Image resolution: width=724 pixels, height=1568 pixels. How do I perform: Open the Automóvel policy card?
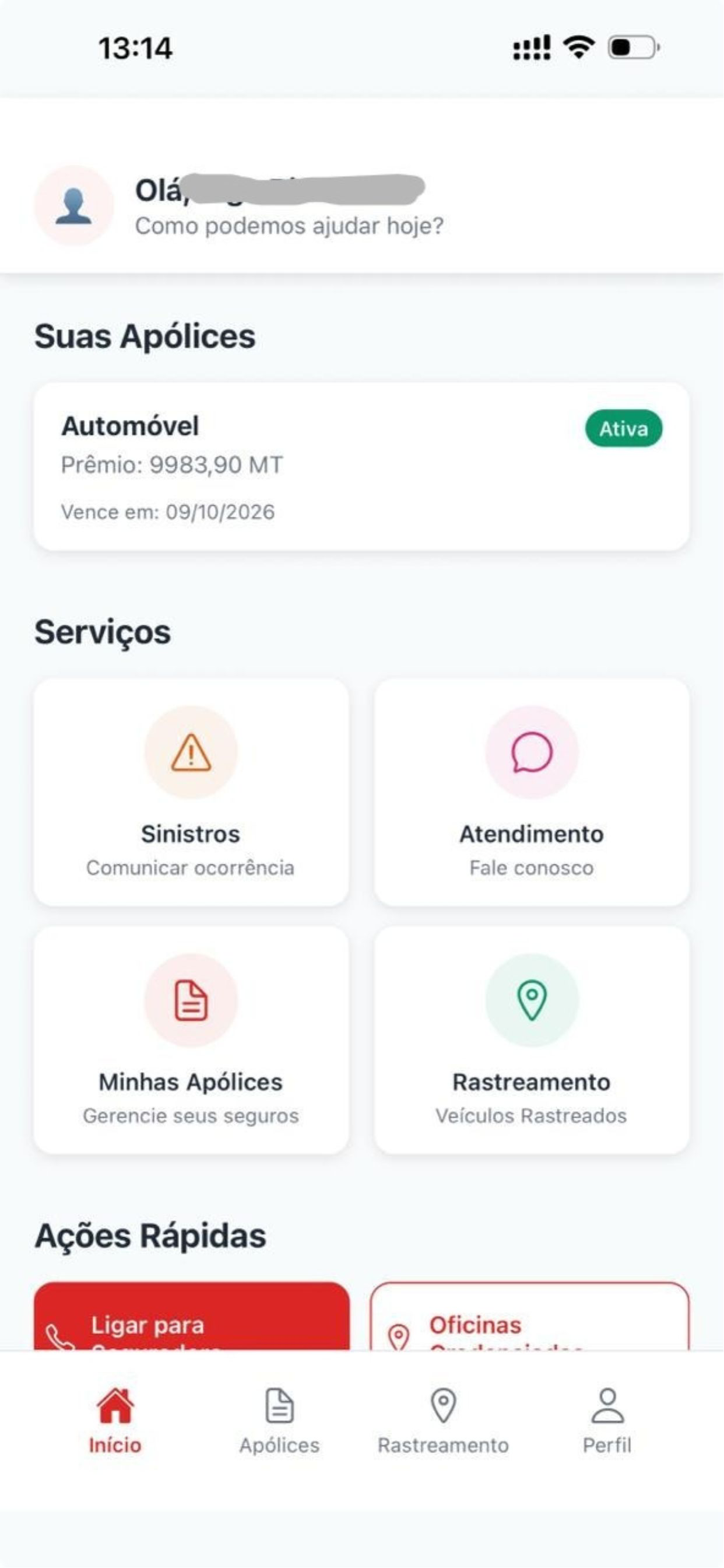click(x=361, y=467)
